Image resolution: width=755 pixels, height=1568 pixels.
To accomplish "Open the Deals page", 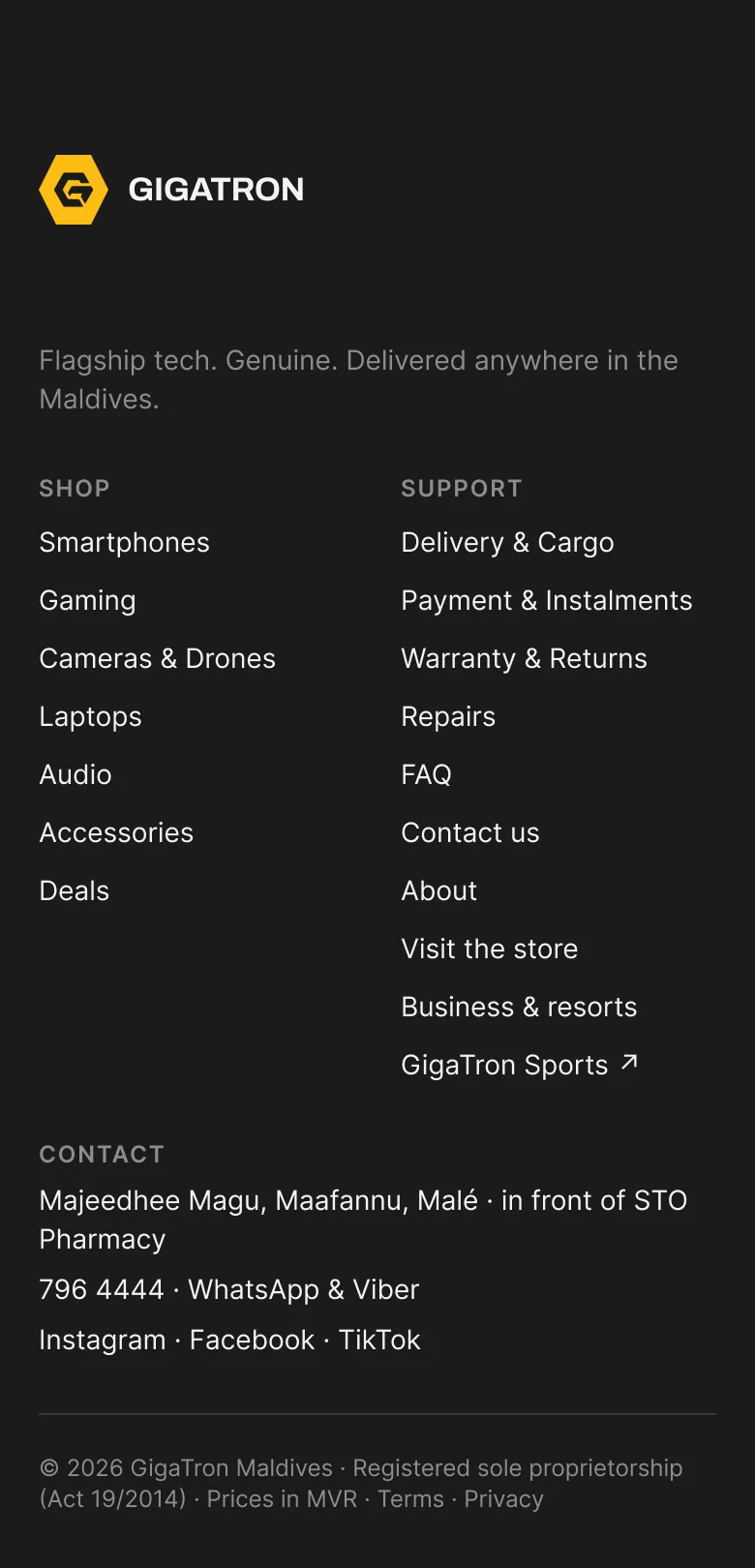I will click(x=75, y=890).
